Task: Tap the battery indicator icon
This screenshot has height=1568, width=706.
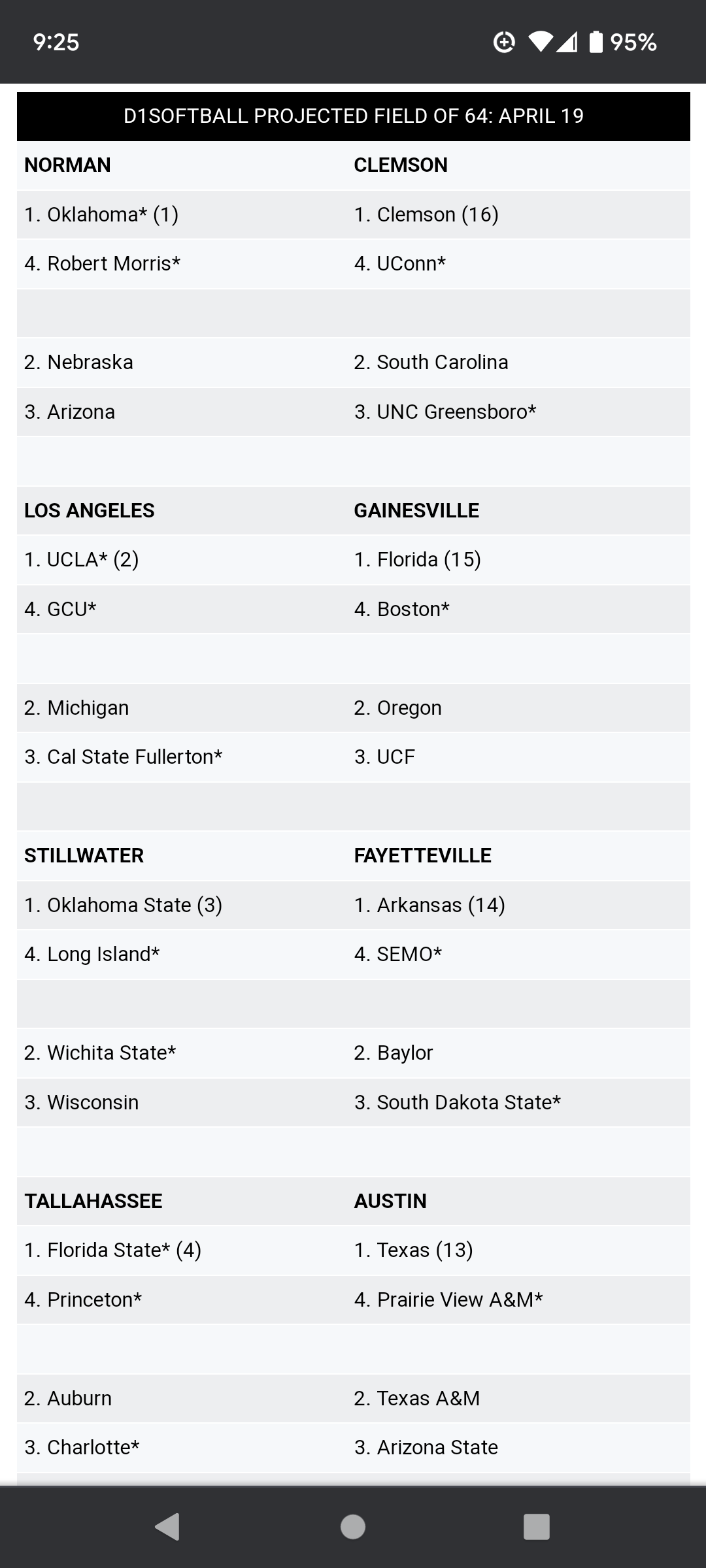Action: (x=596, y=42)
